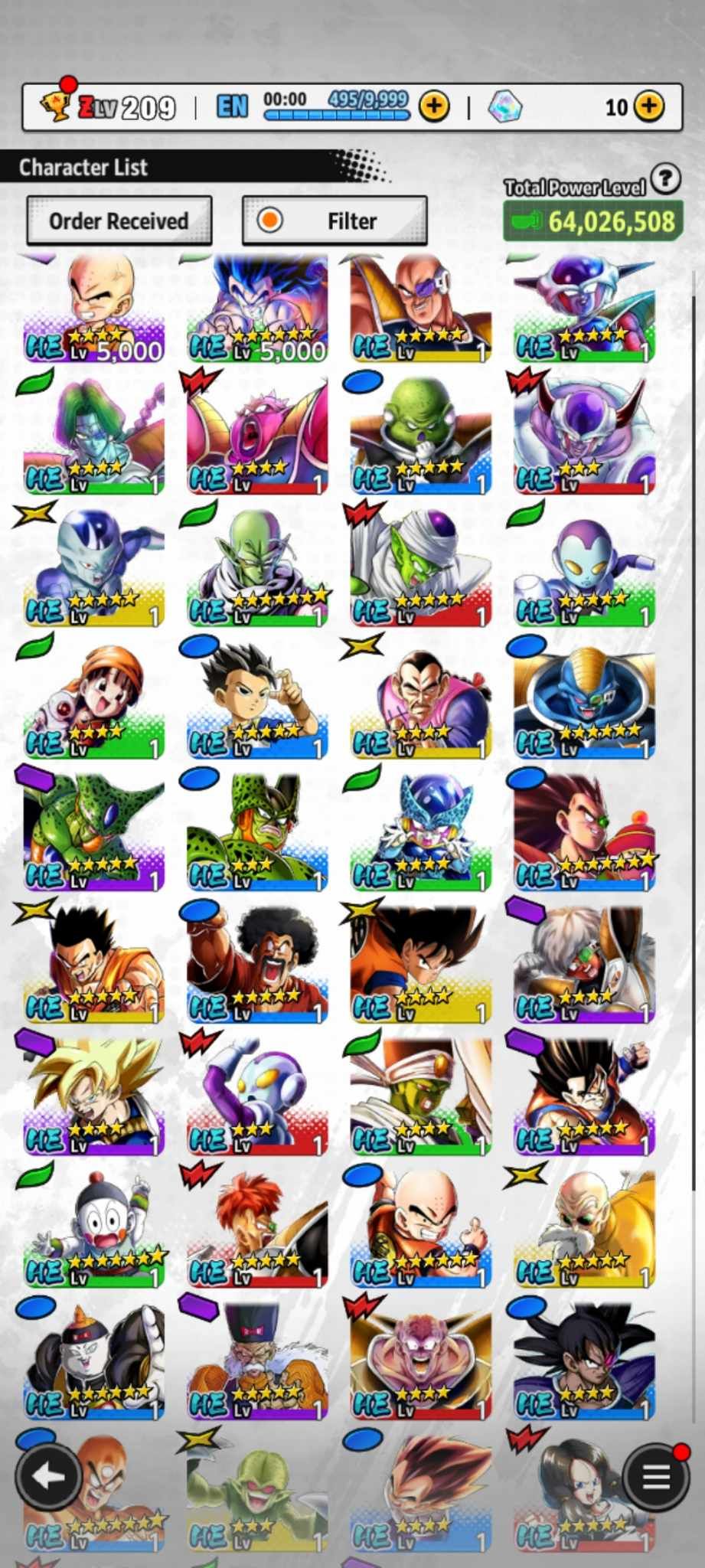The height and width of the screenshot is (1568, 705).
Task: Open the Total Power Level help icon
Action: point(666,179)
